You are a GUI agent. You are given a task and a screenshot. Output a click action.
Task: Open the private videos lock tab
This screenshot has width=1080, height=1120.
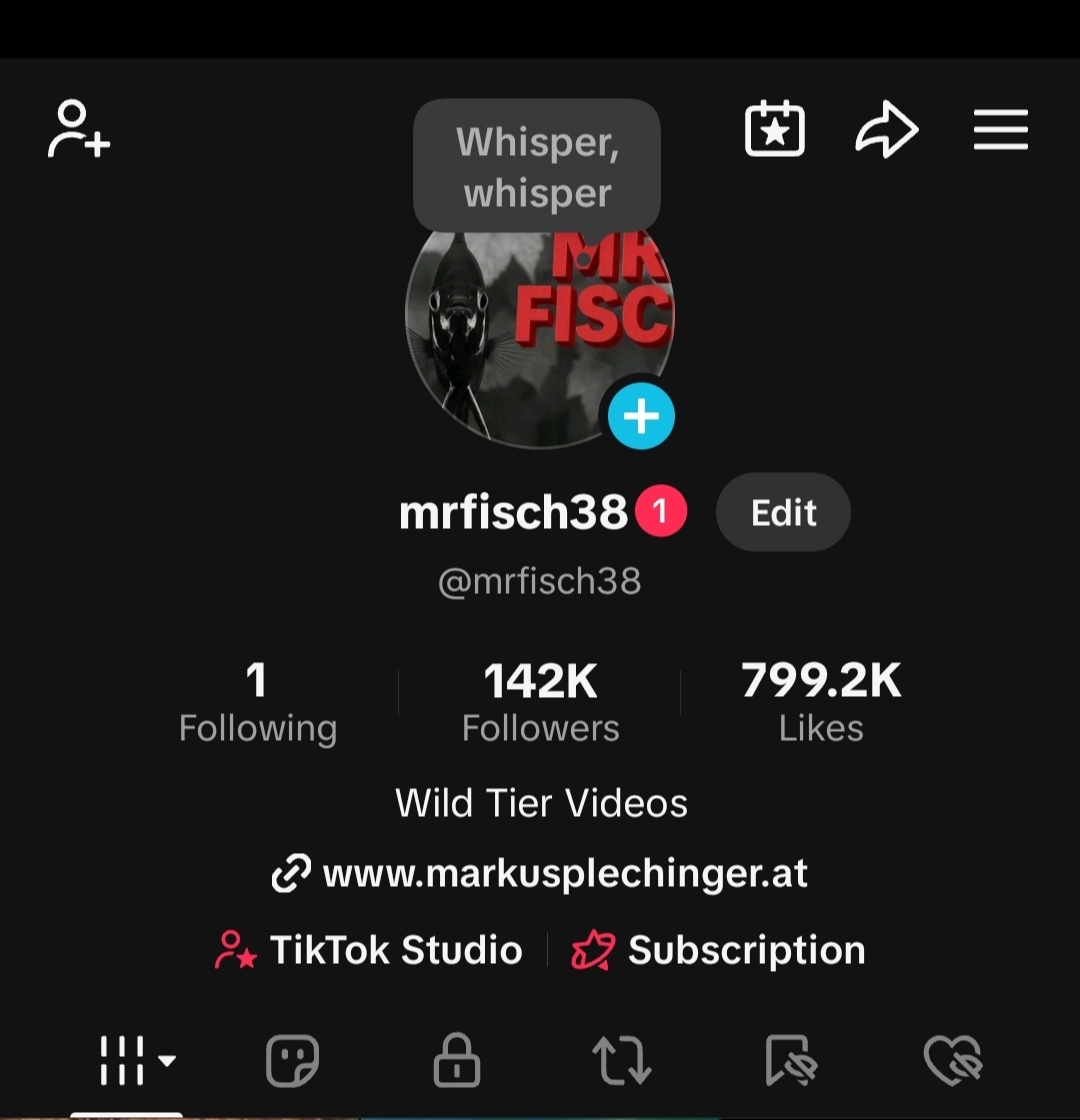pyautogui.click(x=456, y=1061)
